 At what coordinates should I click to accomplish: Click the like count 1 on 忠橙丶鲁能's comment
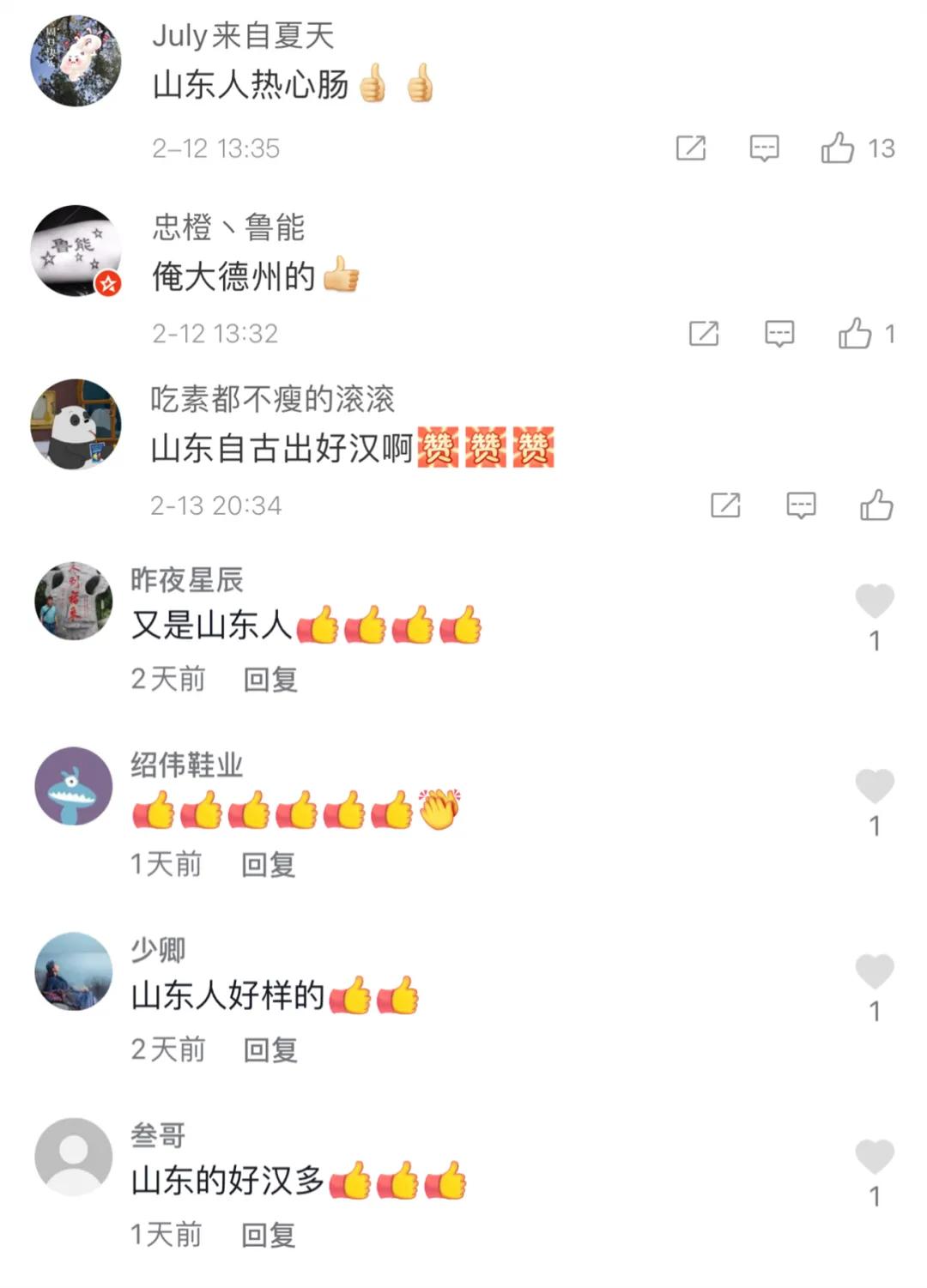(890, 334)
